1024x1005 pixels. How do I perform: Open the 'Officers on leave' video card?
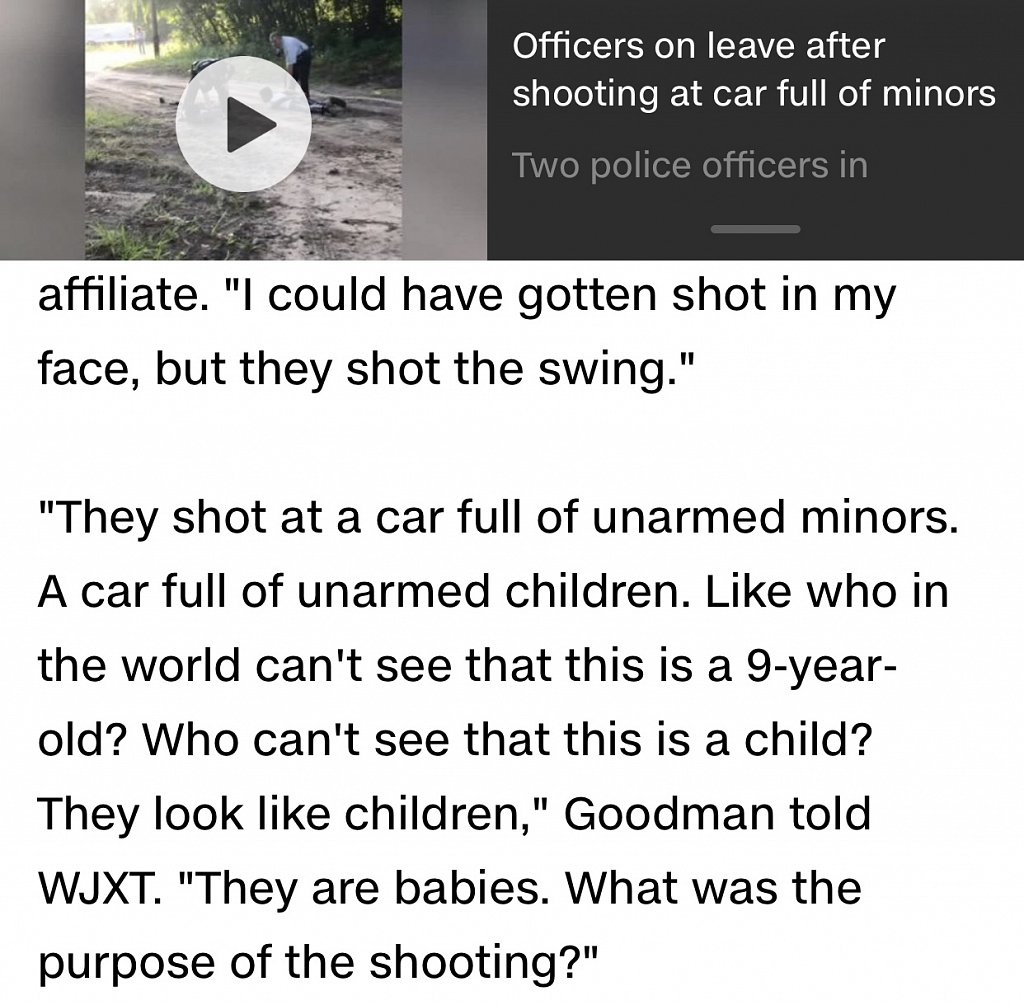coord(753,70)
